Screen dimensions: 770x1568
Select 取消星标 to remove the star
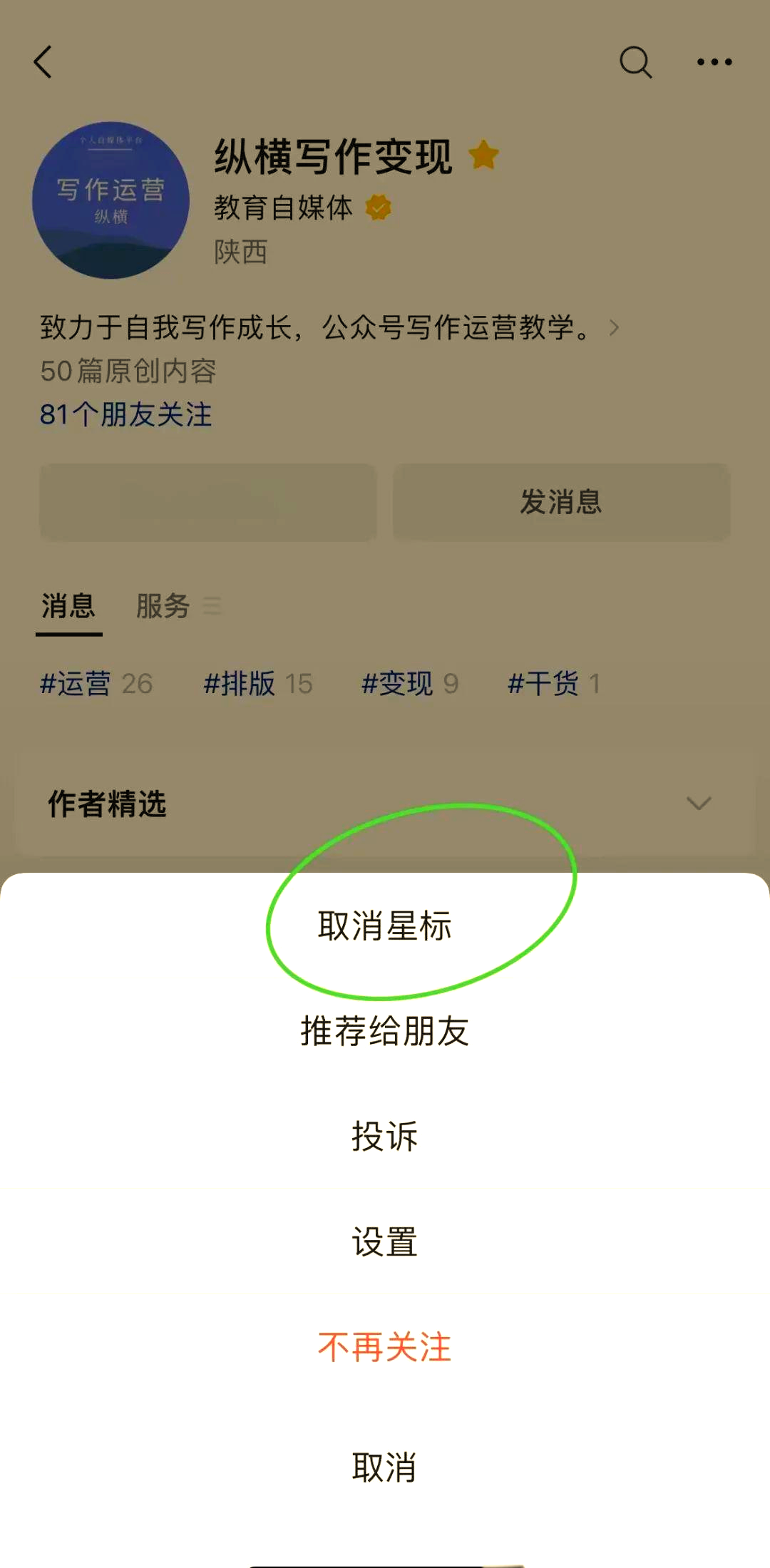(385, 926)
